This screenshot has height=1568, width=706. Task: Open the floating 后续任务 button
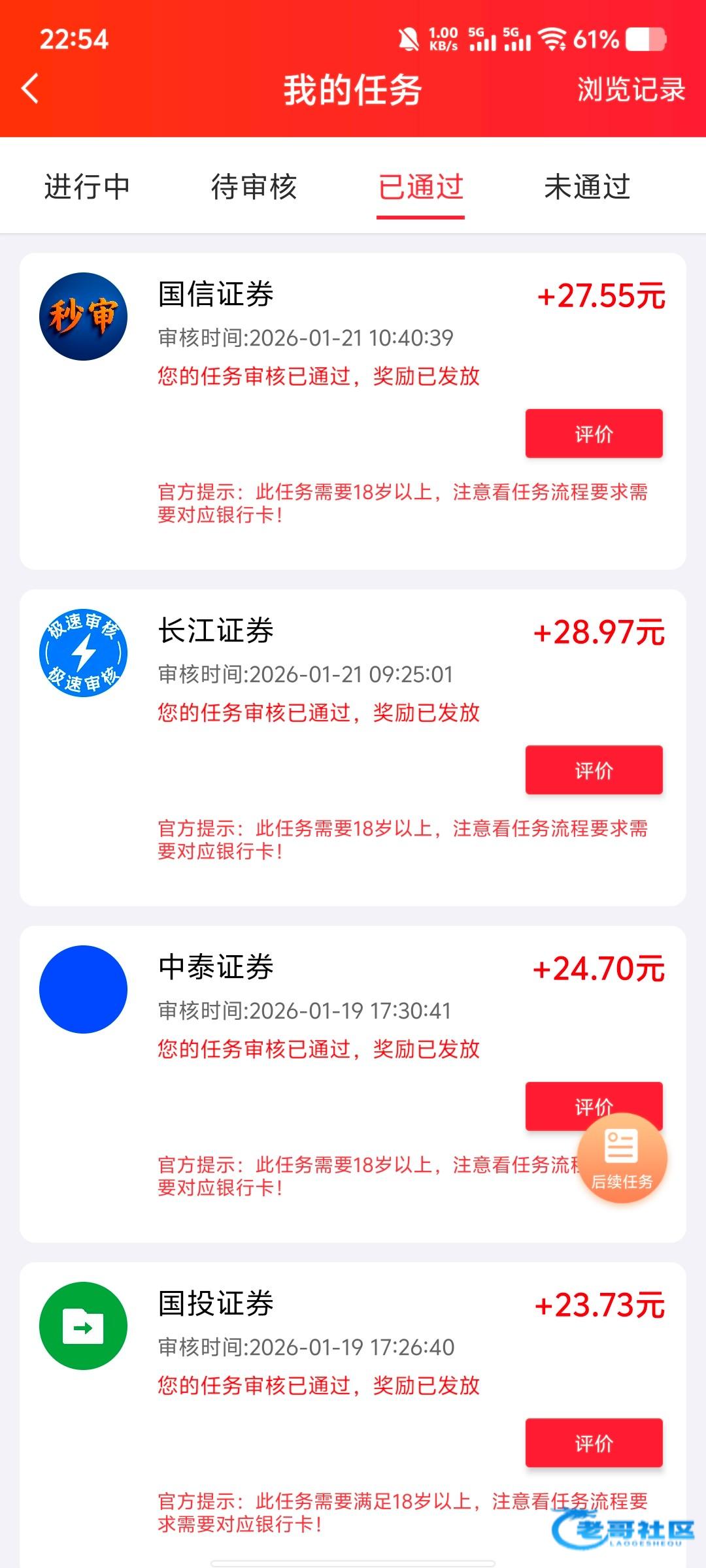622,1158
